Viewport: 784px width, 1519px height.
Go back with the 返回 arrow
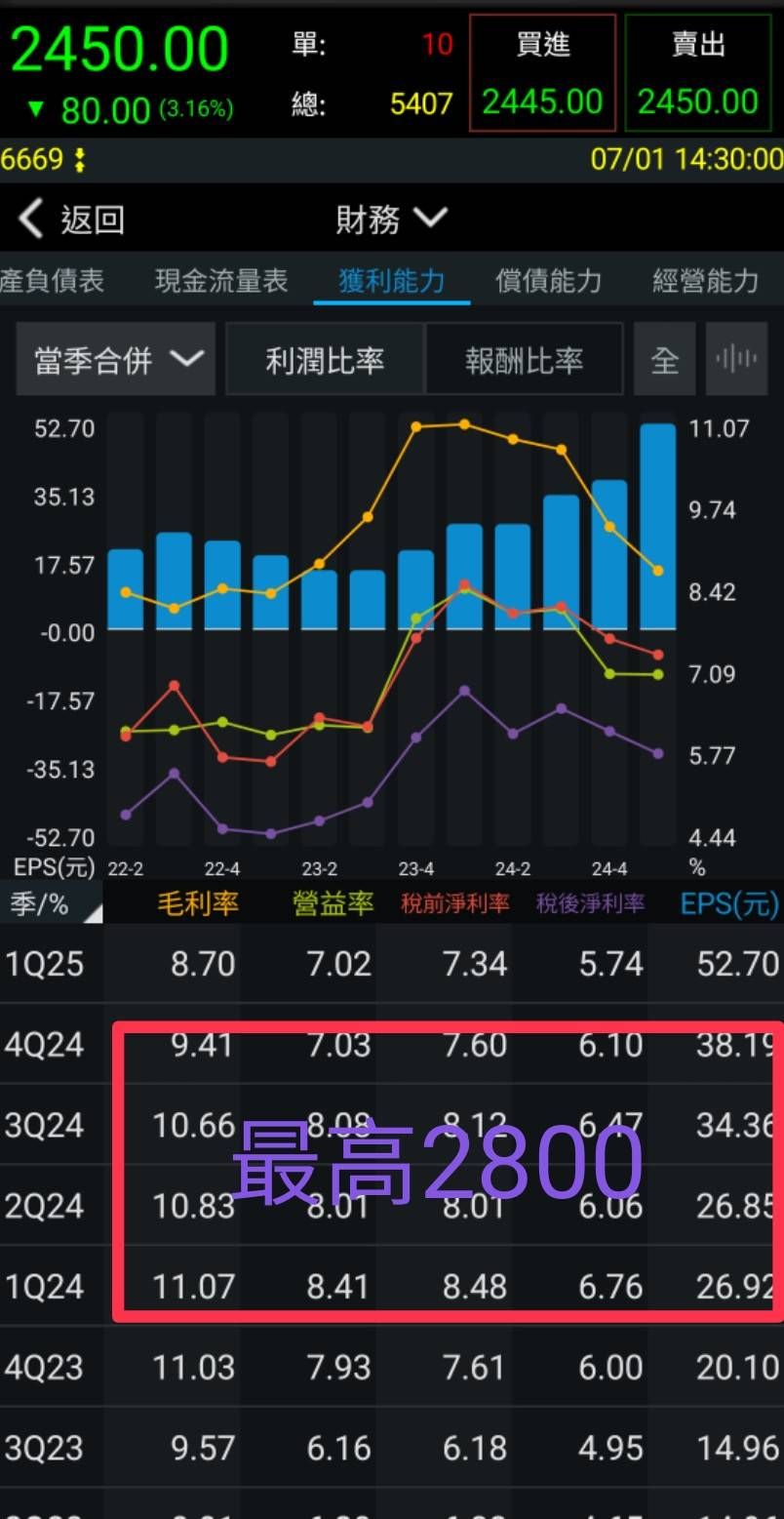[72, 220]
